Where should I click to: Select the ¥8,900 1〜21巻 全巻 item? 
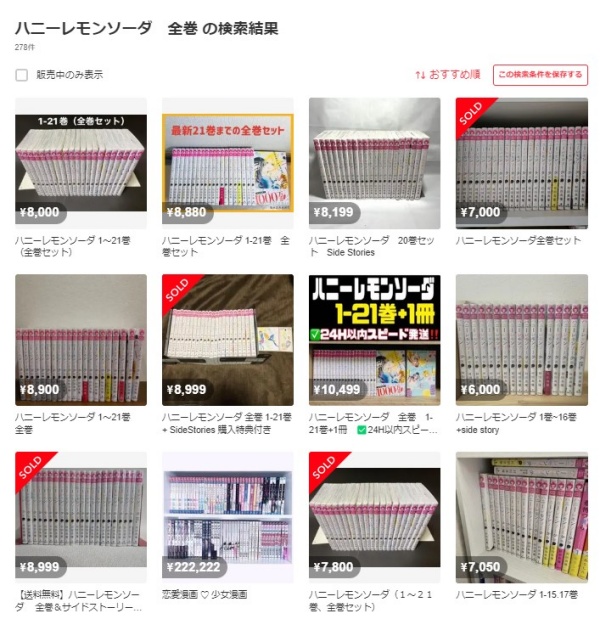81,339
